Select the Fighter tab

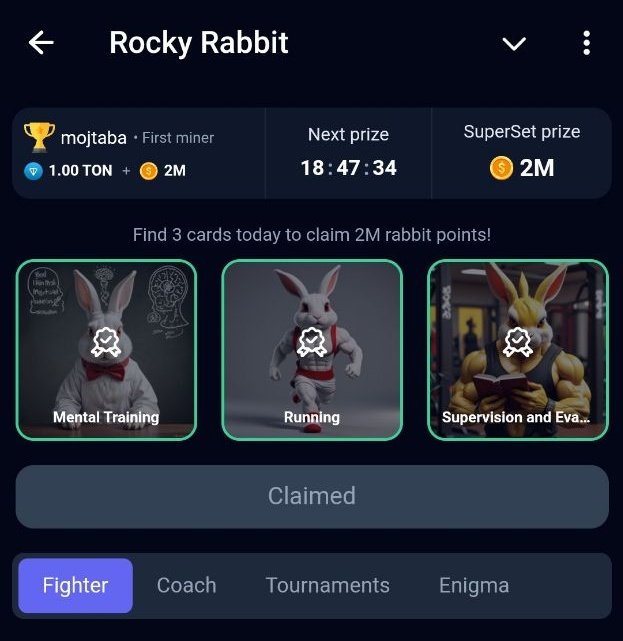pos(75,586)
